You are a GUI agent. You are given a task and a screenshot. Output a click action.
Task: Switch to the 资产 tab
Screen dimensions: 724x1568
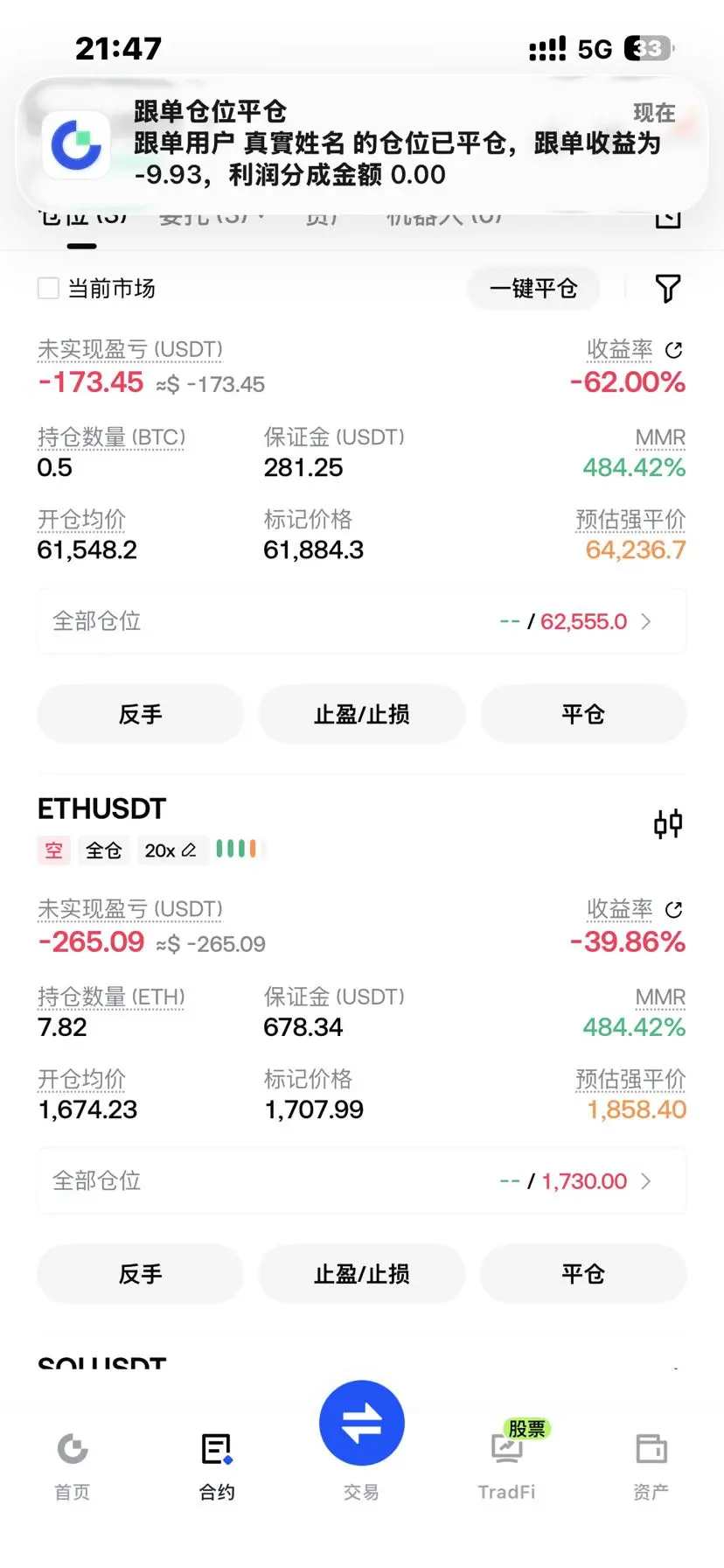(651, 1466)
